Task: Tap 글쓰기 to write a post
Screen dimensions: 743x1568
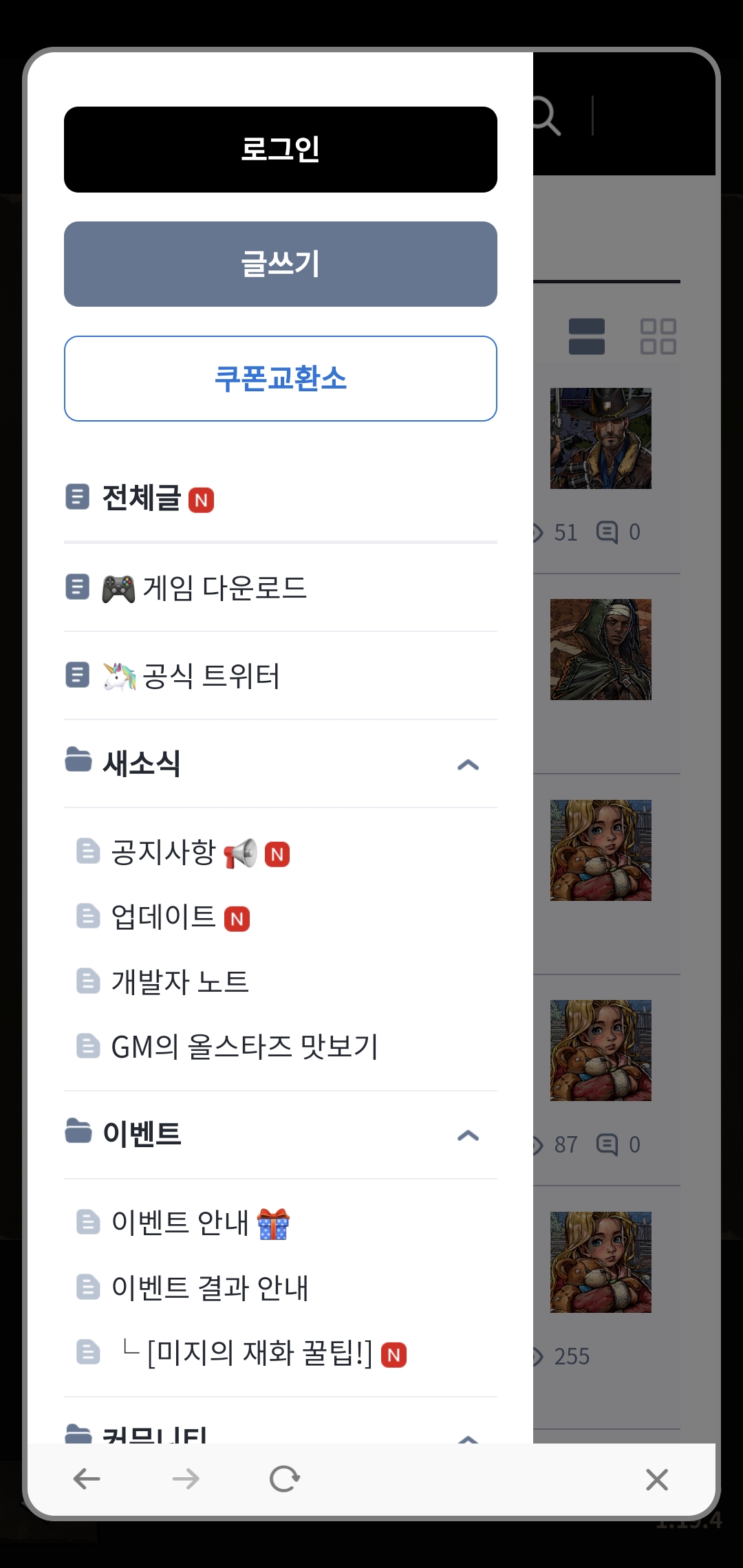Action: (x=280, y=264)
